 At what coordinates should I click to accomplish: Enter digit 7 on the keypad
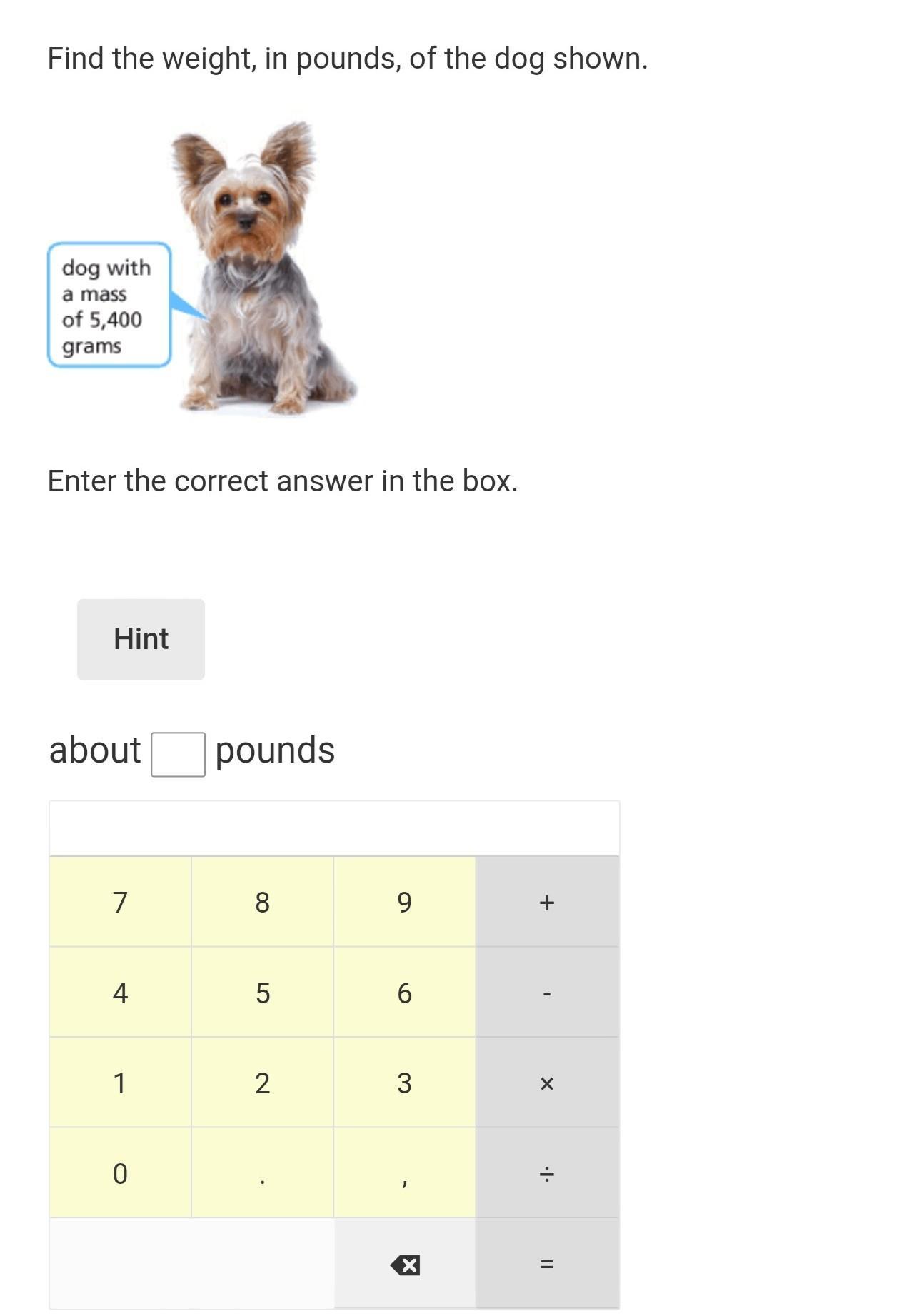point(120,902)
